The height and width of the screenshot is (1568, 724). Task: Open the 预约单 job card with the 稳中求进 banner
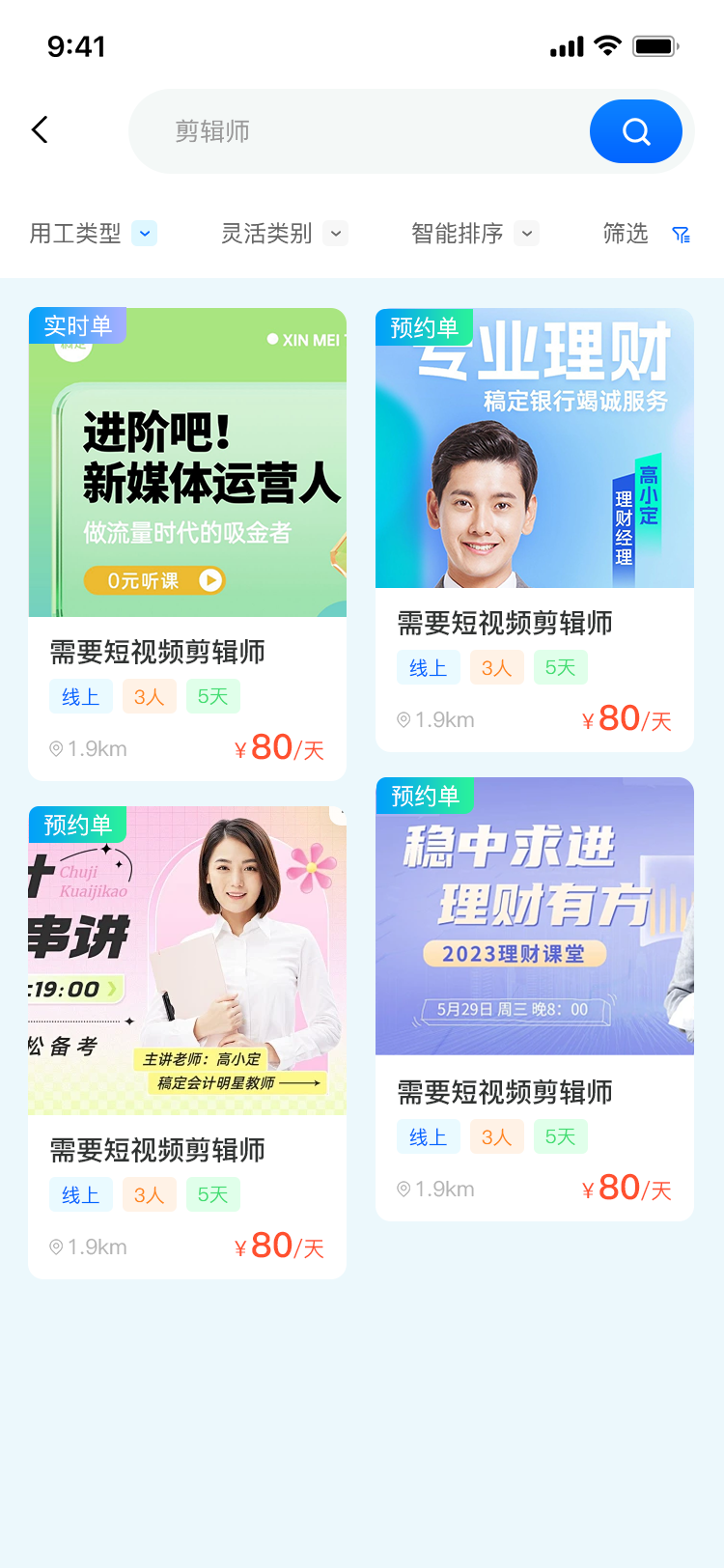[x=534, y=998]
